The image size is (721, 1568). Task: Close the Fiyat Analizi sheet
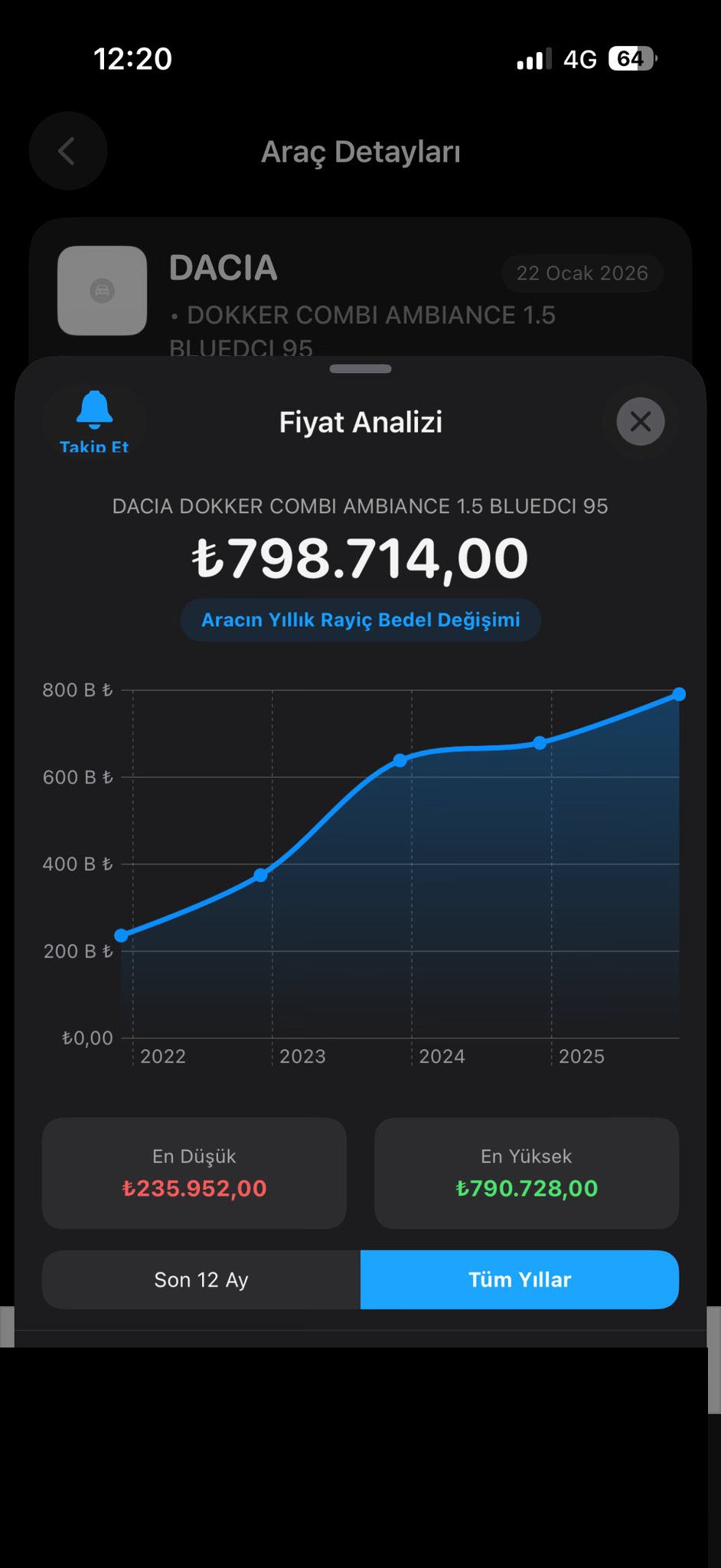point(641,421)
